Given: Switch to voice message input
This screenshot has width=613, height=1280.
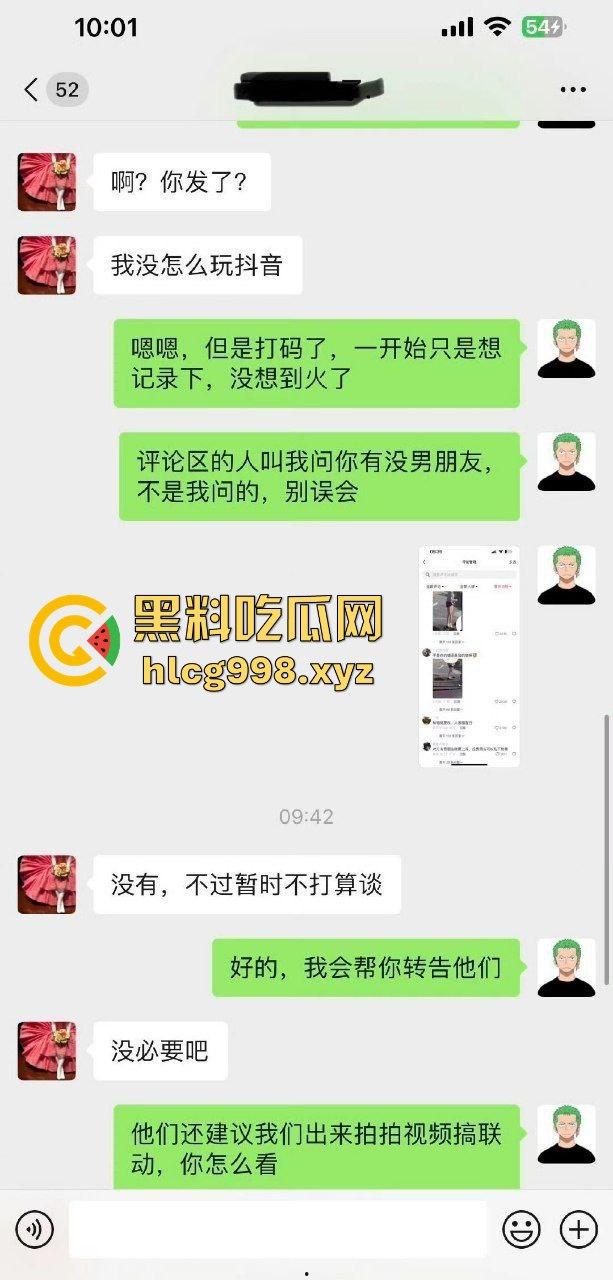Looking at the screenshot, I should coord(35,1229).
